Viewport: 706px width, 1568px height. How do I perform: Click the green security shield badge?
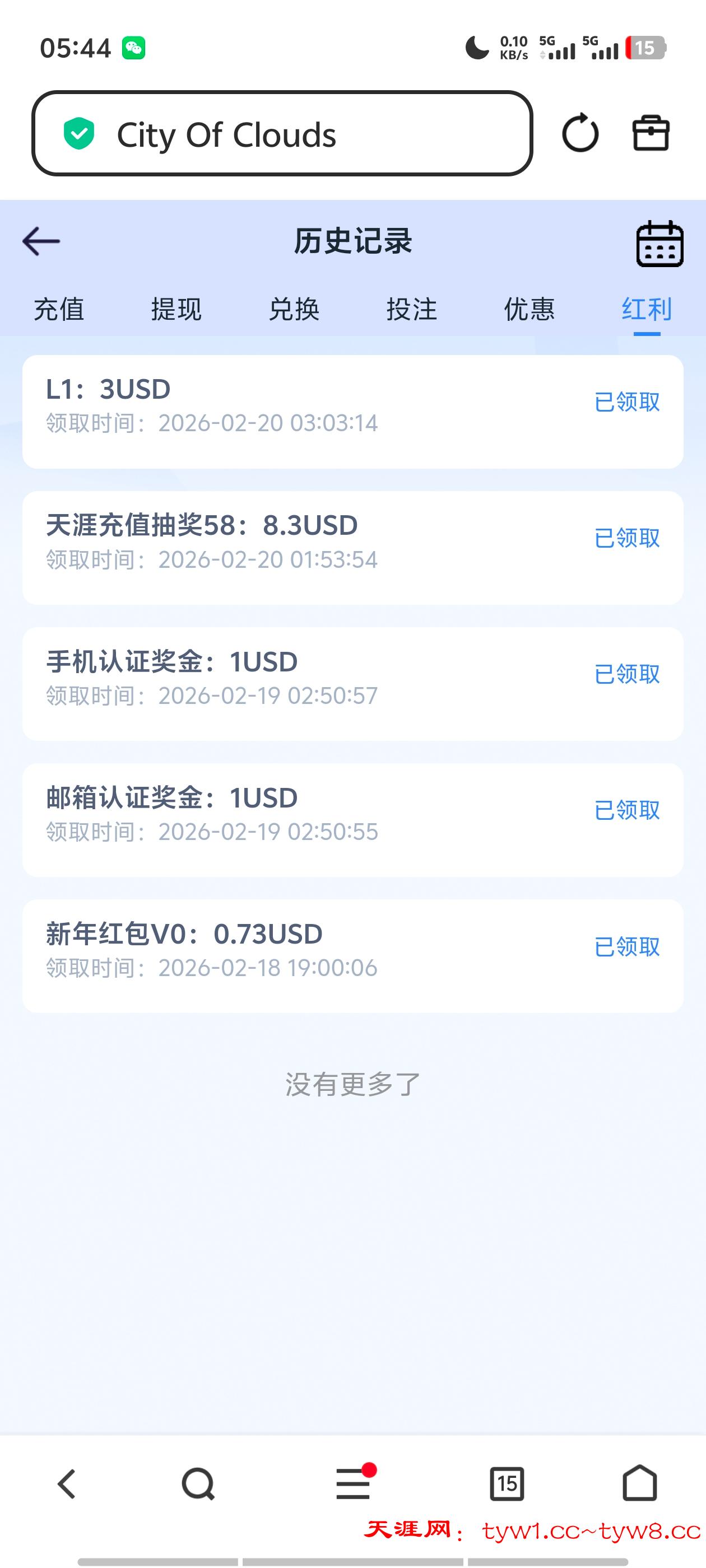(80, 134)
